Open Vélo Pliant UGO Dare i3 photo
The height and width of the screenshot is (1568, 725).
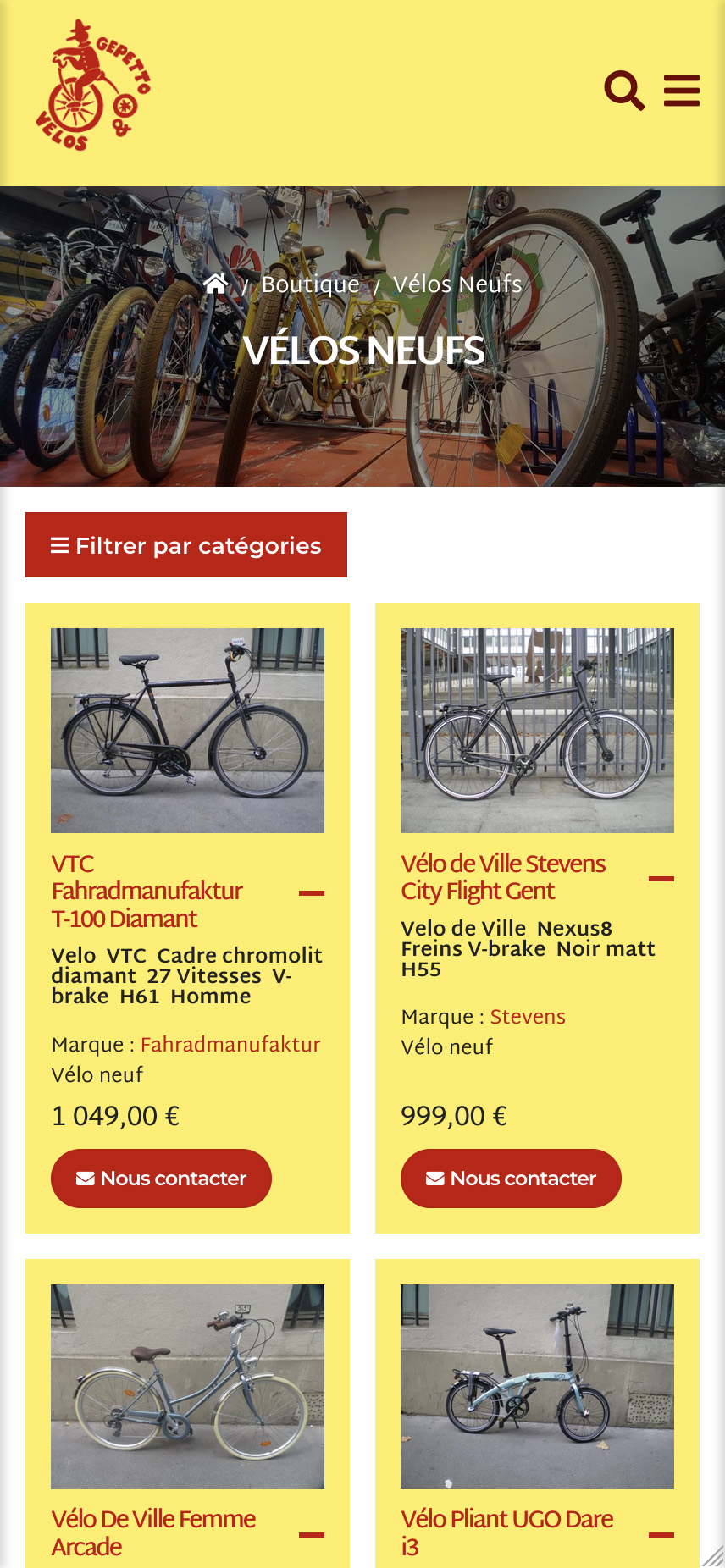(x=537, y=1386)
